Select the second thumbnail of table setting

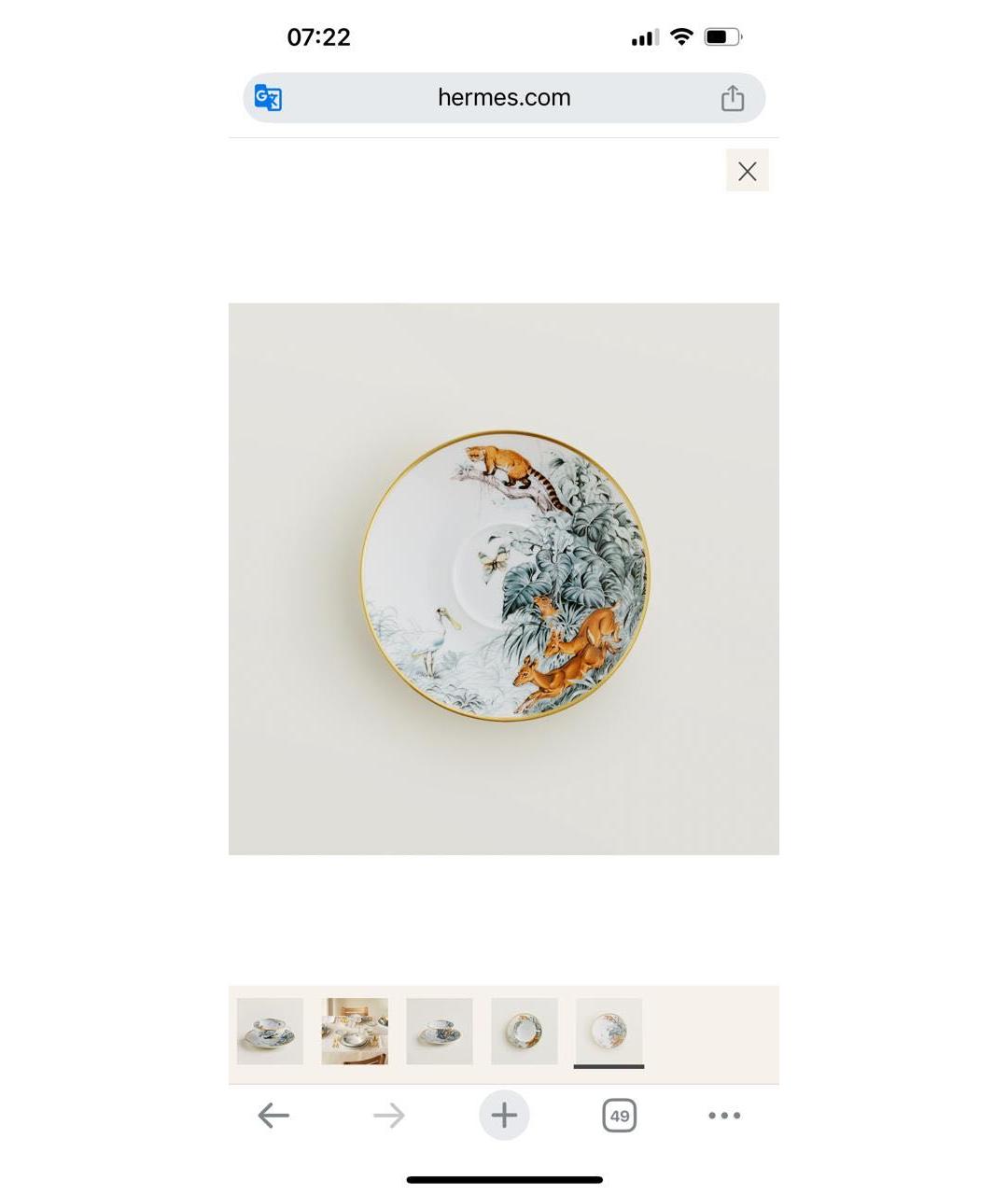[355, 1031]
